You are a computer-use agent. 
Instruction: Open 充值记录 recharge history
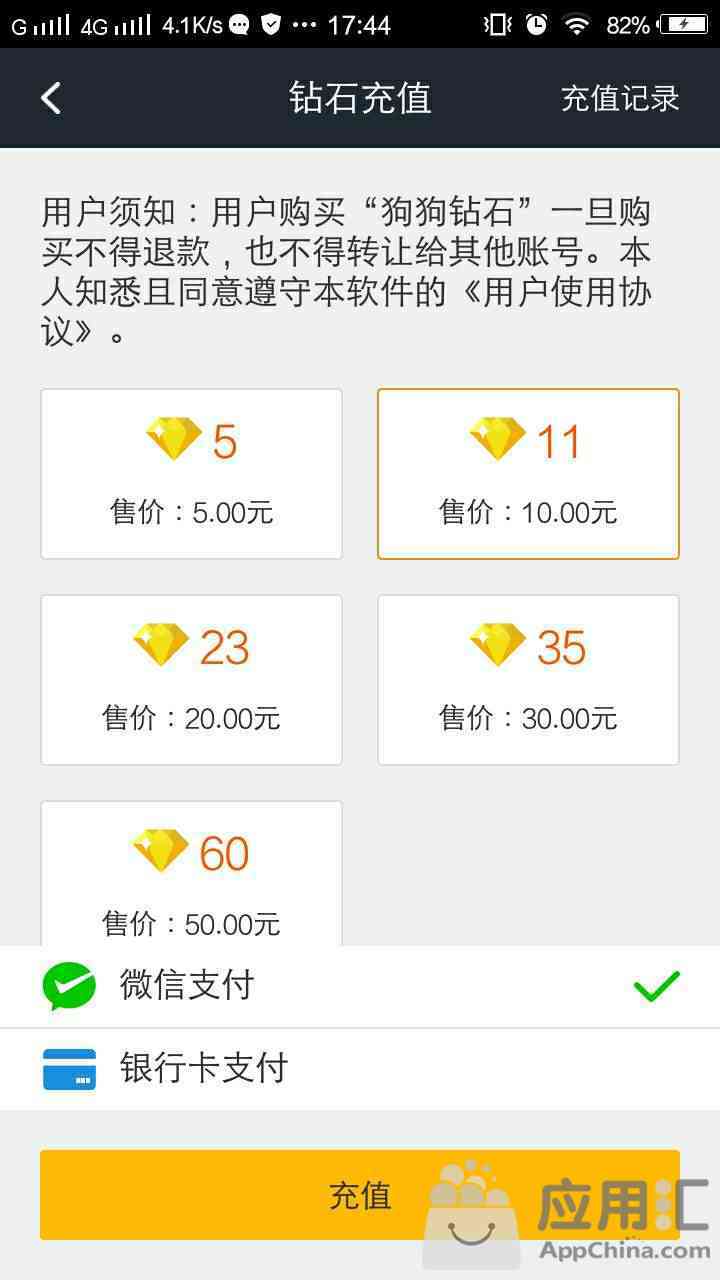click(x=619, y=98)
